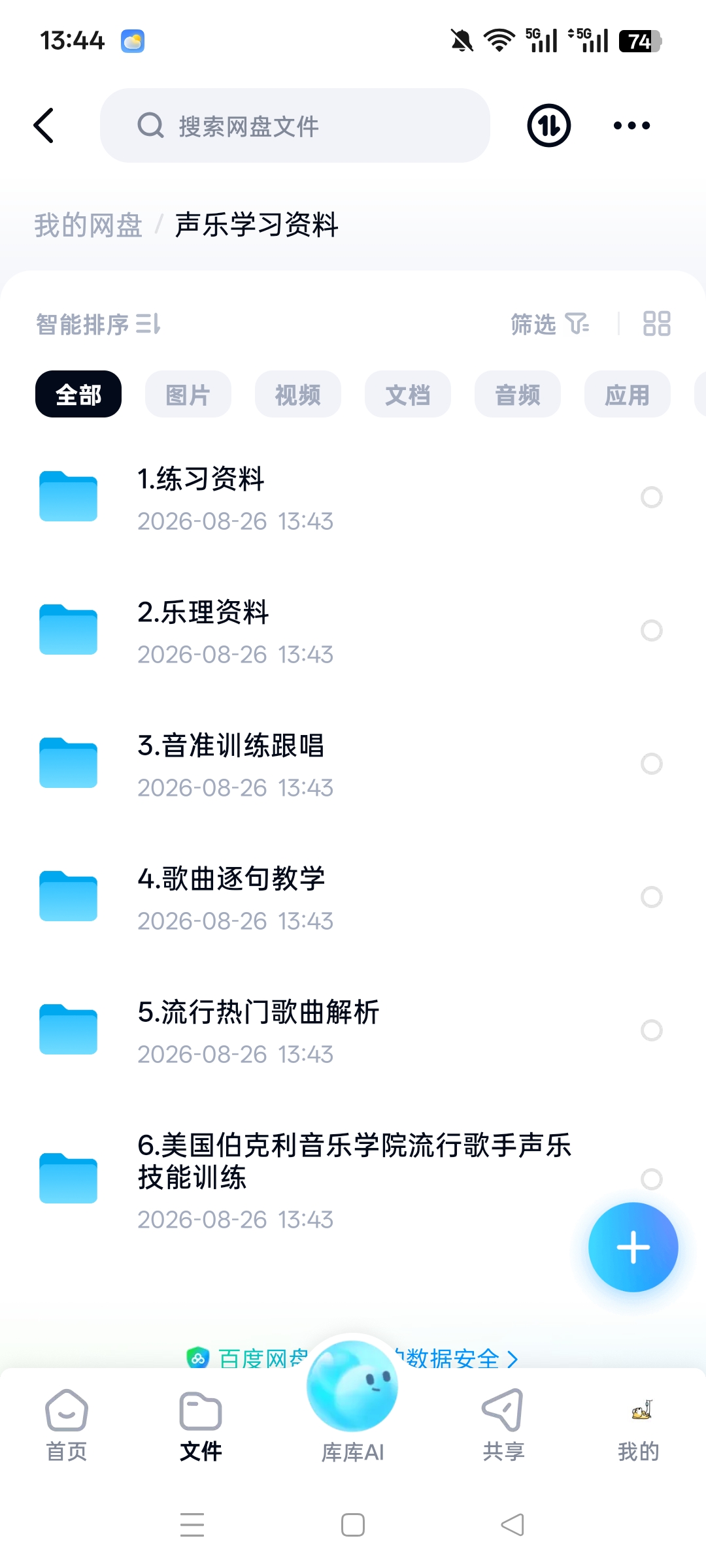Show only 文档 files
The height and width of the screenshot is (1568, 706).
pos(407,394)
